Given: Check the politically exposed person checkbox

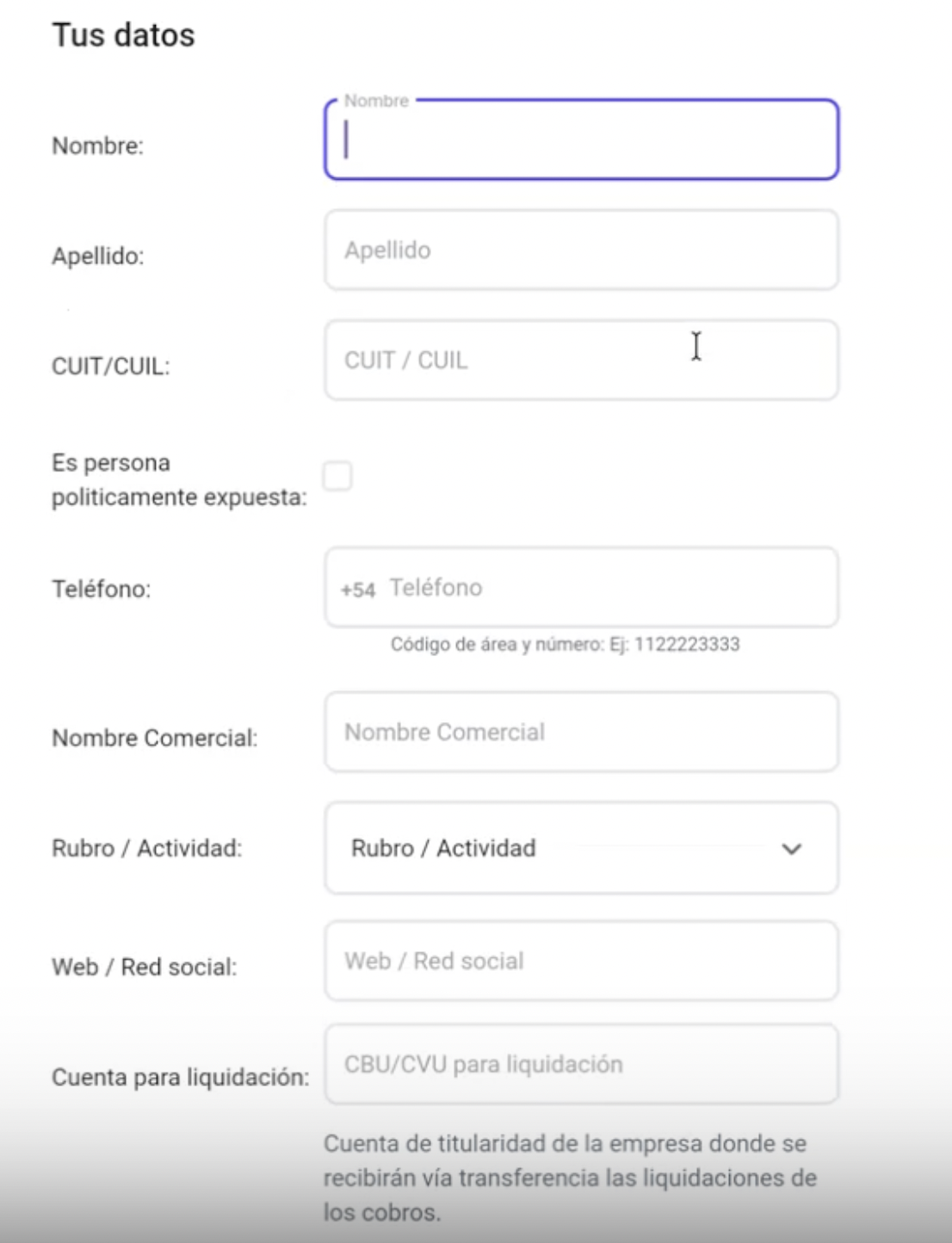Looking at the screenshot, I should point(337,476).
